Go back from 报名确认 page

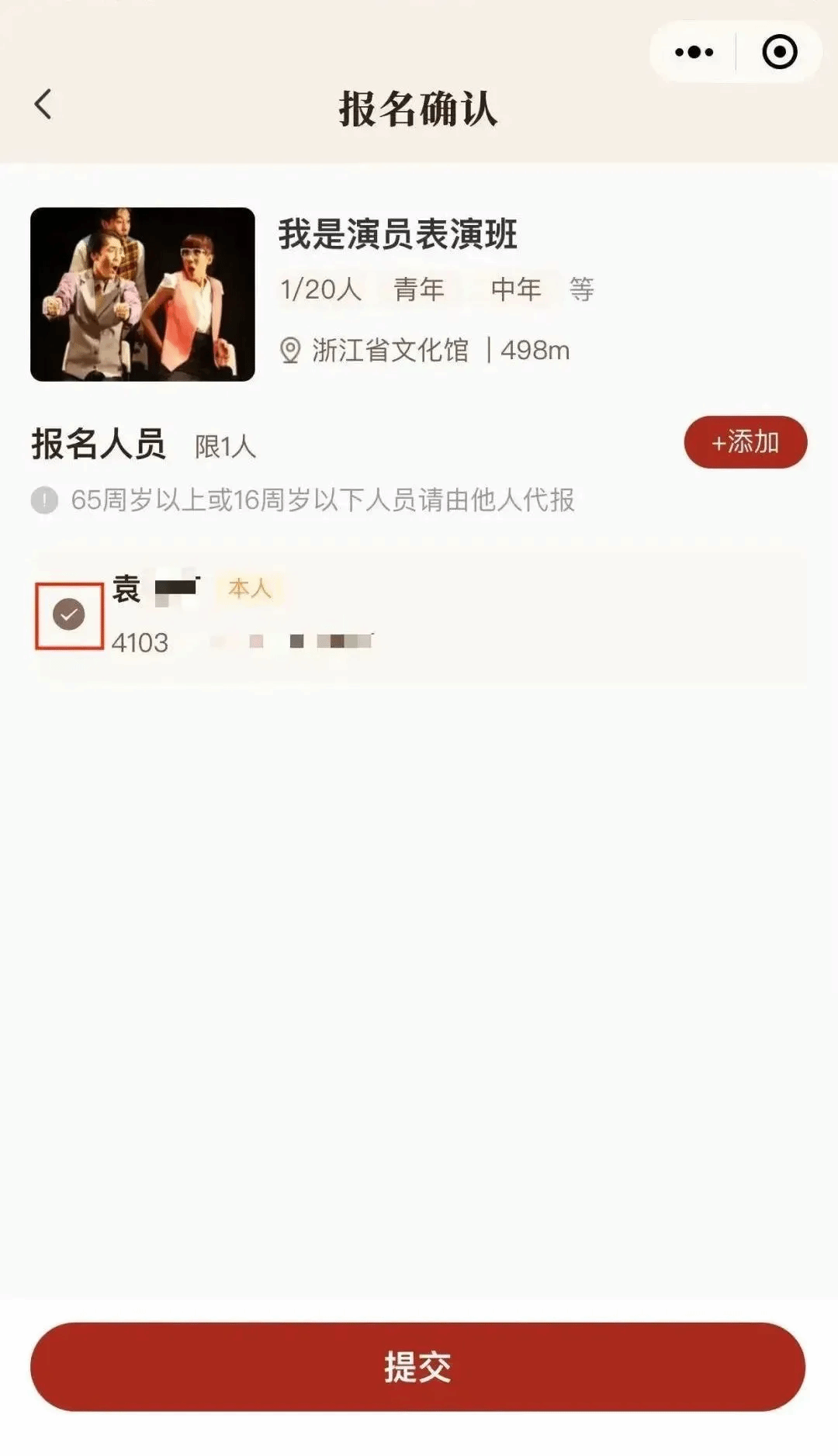tap(43, 105)
